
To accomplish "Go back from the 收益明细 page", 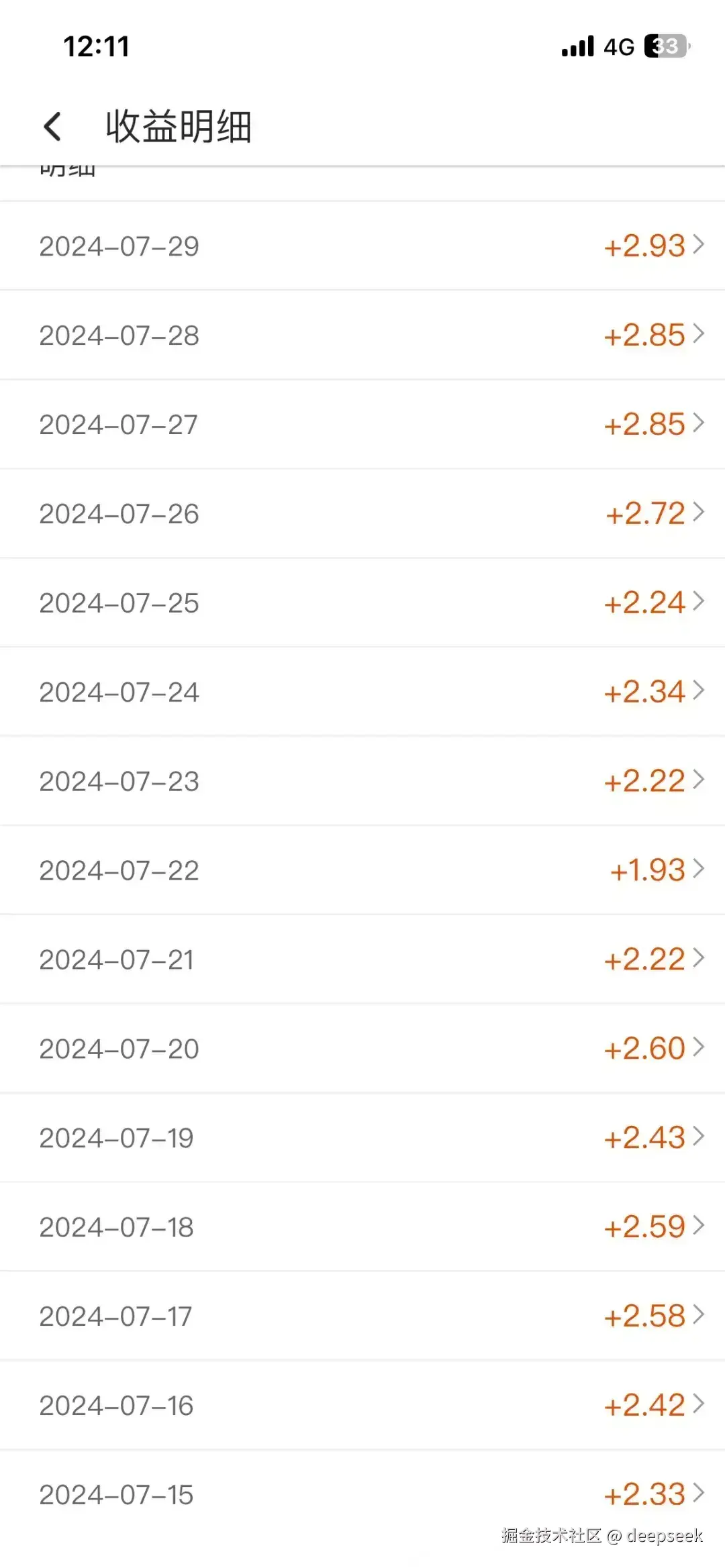I will pos(52,126).
